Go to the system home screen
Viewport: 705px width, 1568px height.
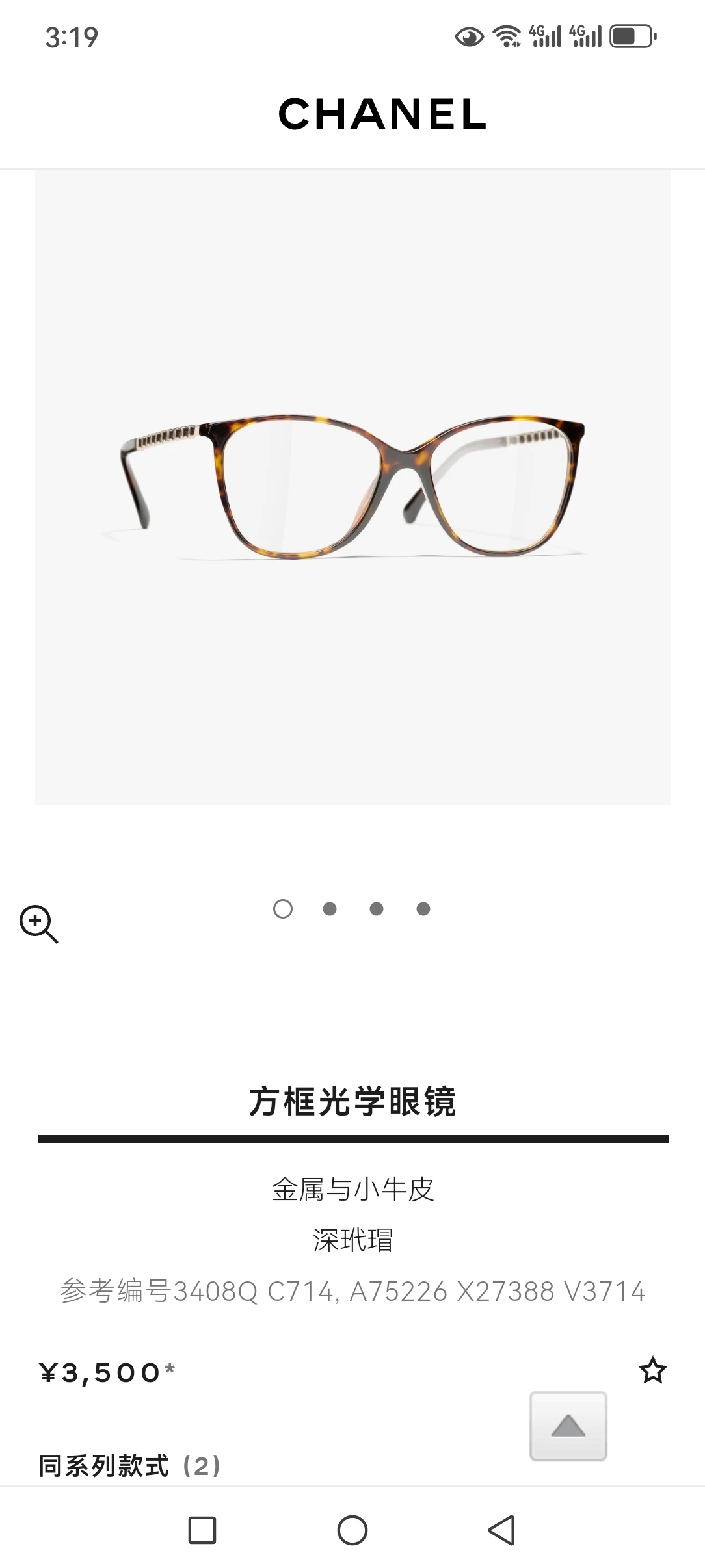pos(352,1530)
